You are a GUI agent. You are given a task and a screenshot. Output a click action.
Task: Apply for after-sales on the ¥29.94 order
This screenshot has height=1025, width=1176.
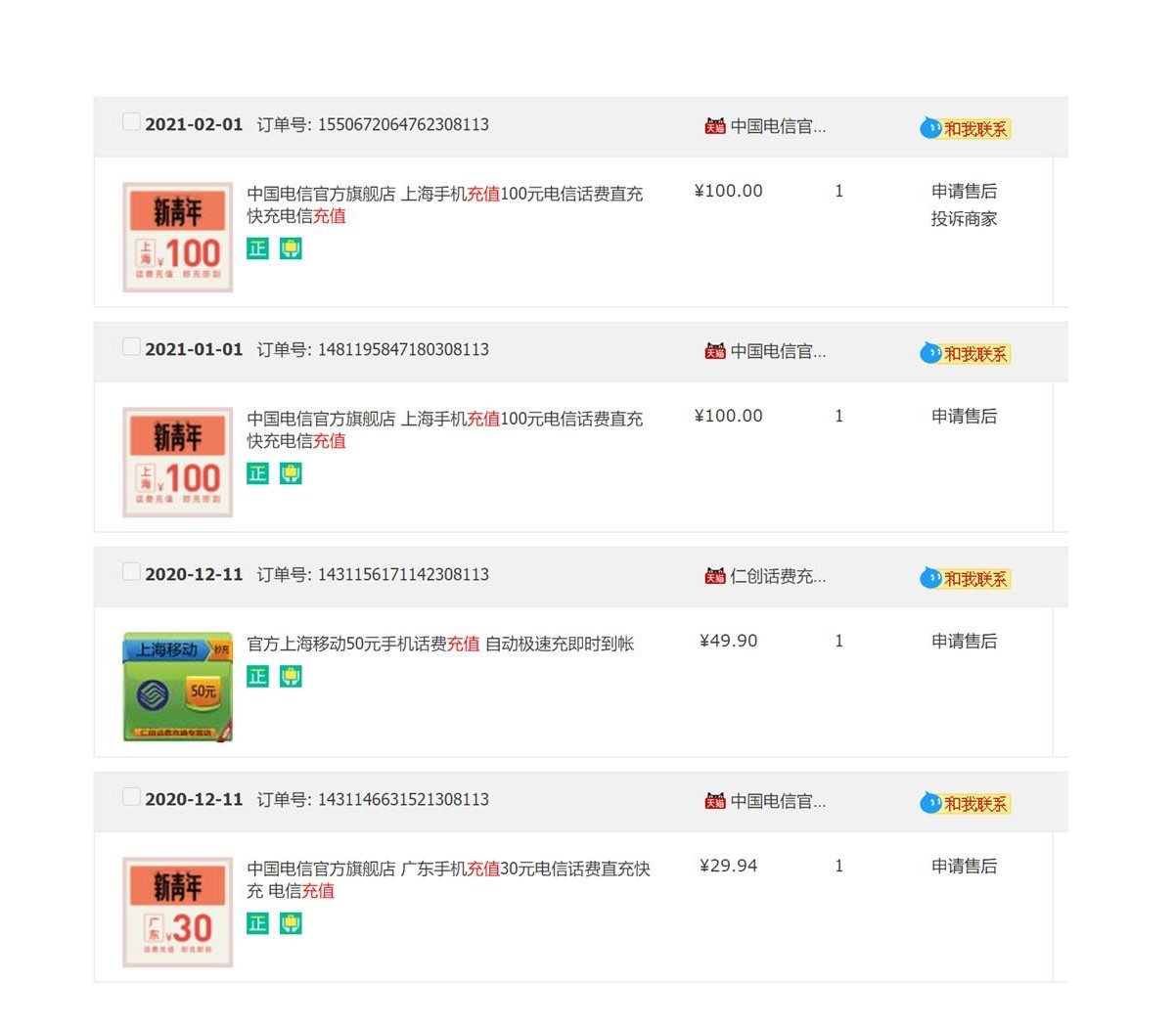[964, 867]
